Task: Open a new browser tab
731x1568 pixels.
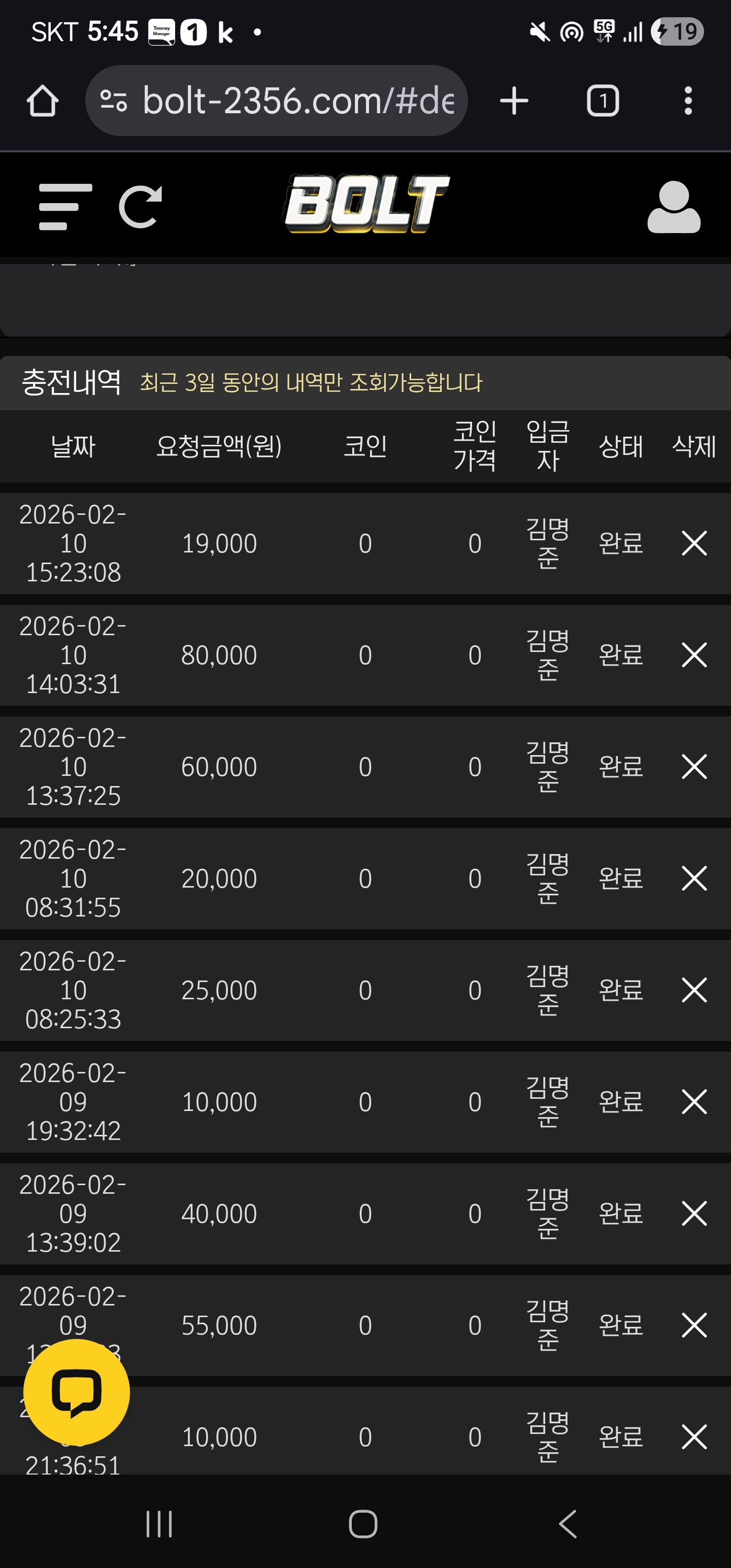Action: pos(514,101)
